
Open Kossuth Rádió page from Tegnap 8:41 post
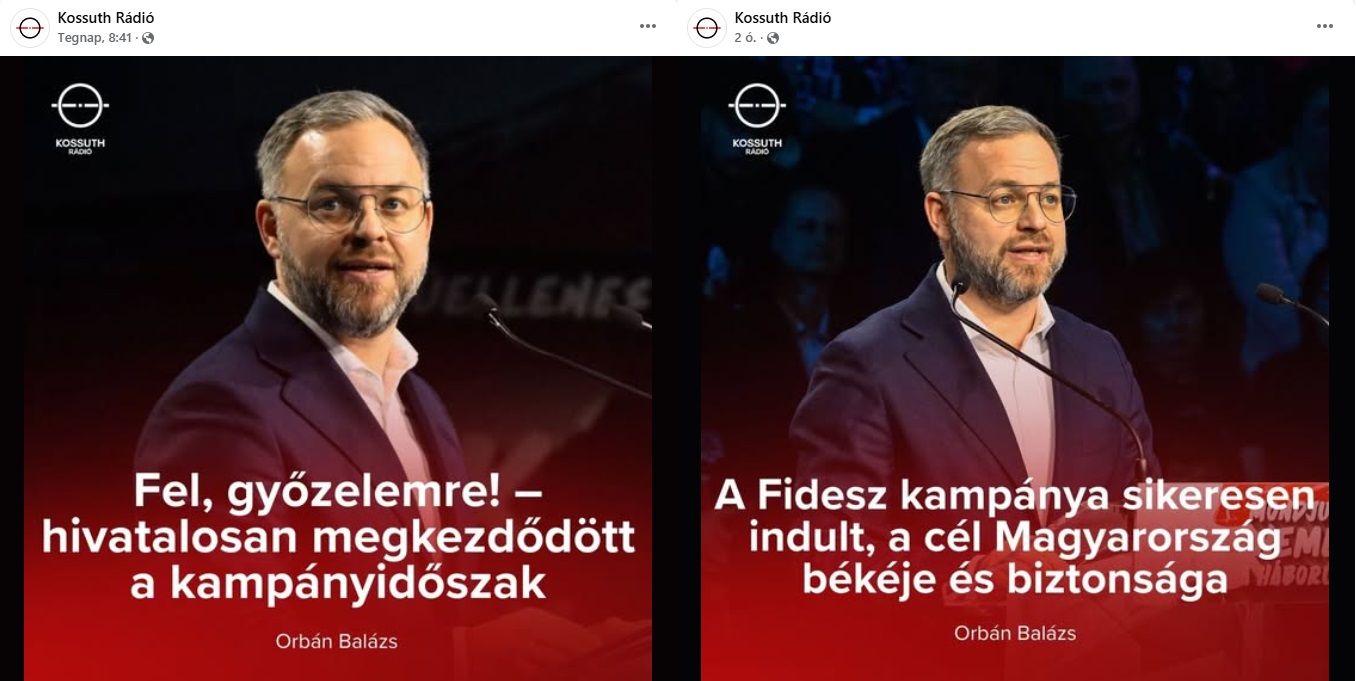pos(106,18)
